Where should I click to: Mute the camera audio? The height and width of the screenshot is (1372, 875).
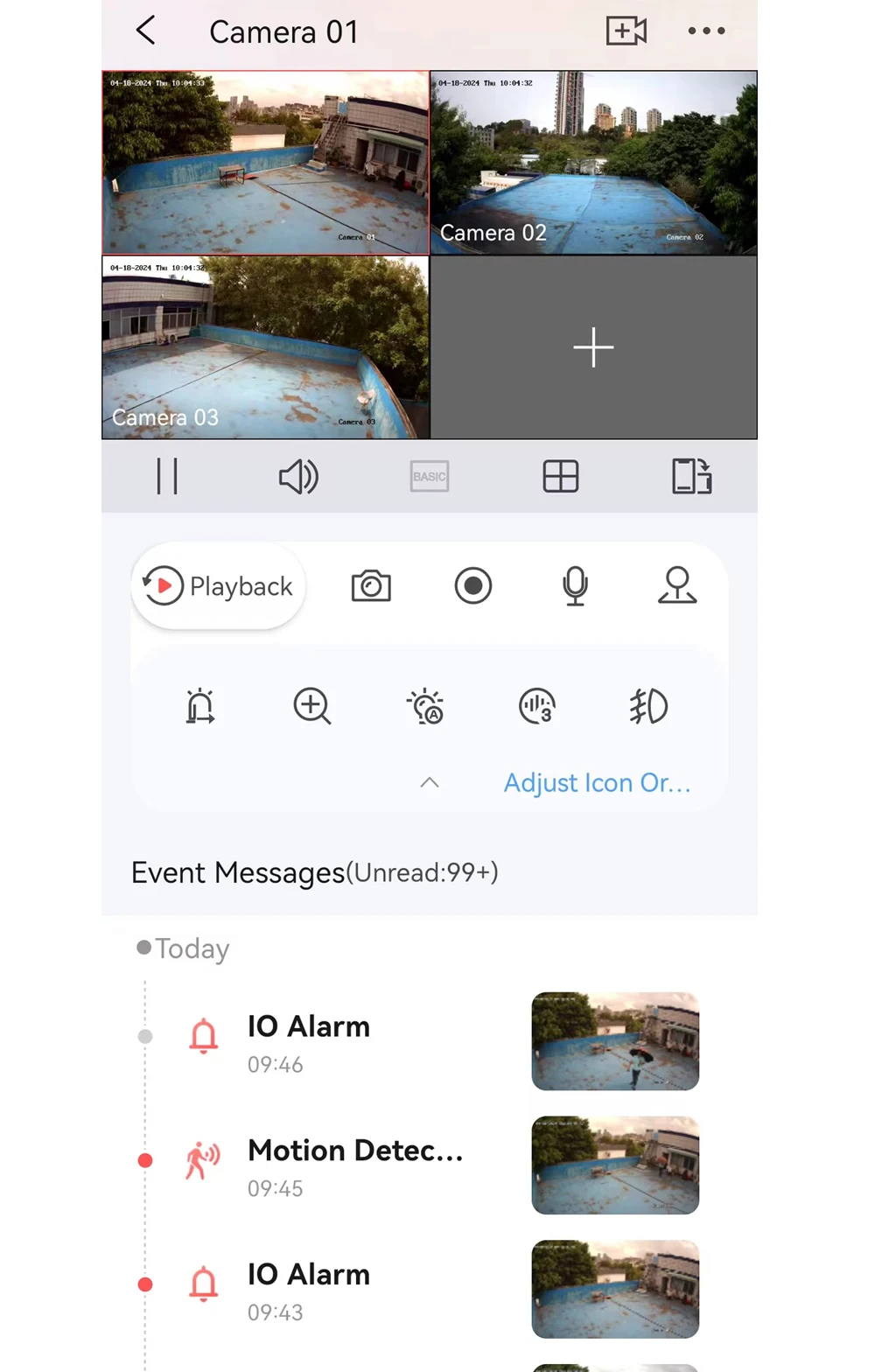(297, 477)
